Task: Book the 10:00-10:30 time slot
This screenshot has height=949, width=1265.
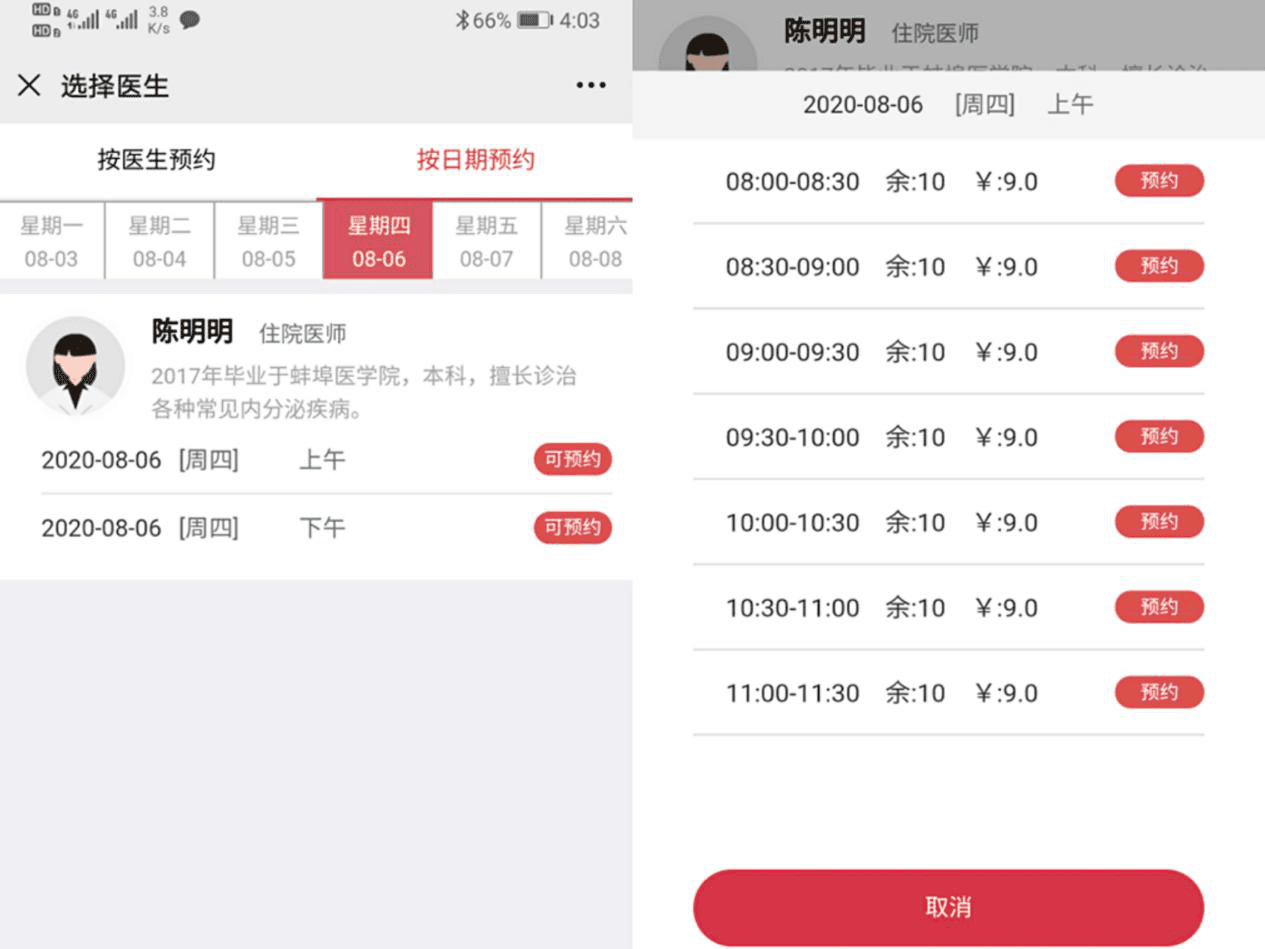Action: tap(1158, 522)
